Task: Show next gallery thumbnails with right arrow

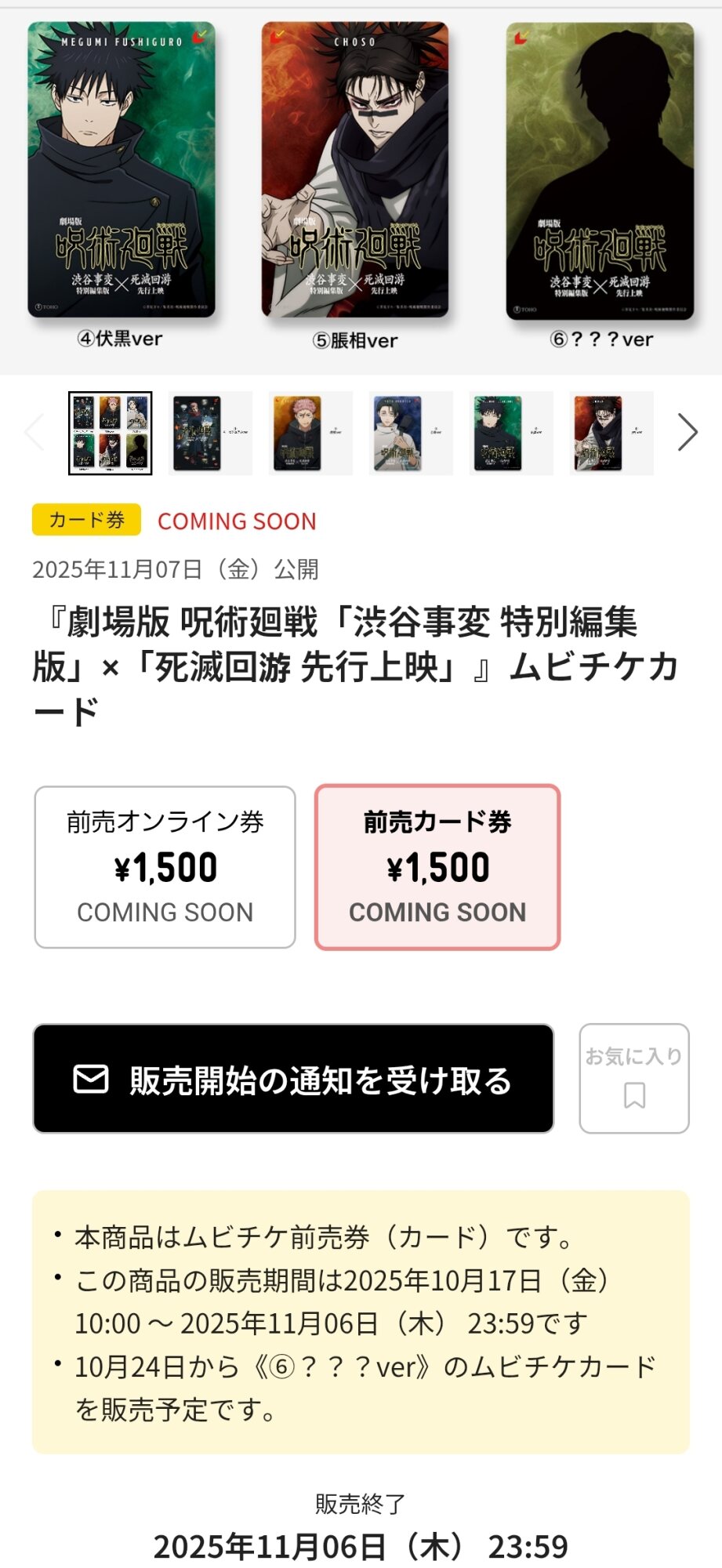Action: [687, 433]
